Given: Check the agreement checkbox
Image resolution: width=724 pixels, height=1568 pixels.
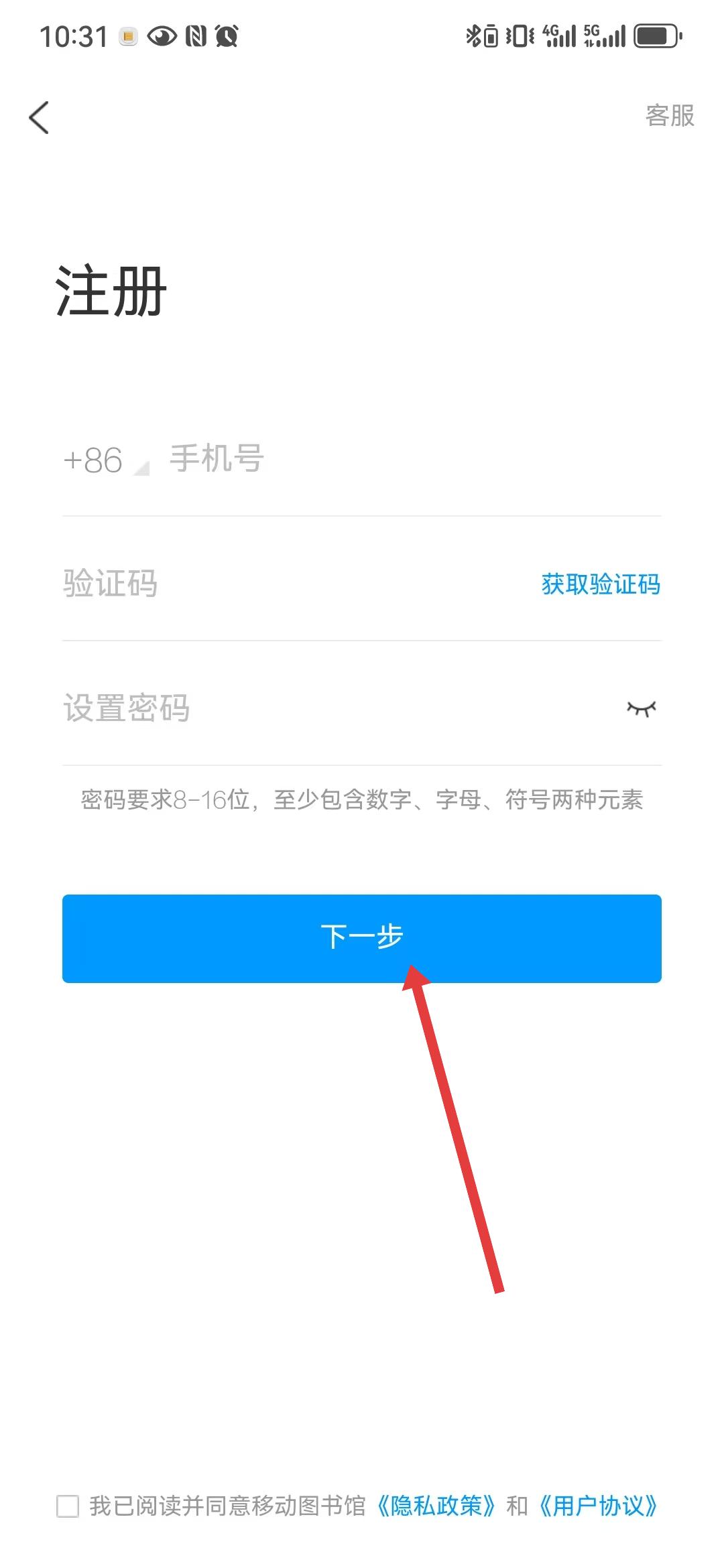Looking at the screenshot, I should tap(68, 1507).
